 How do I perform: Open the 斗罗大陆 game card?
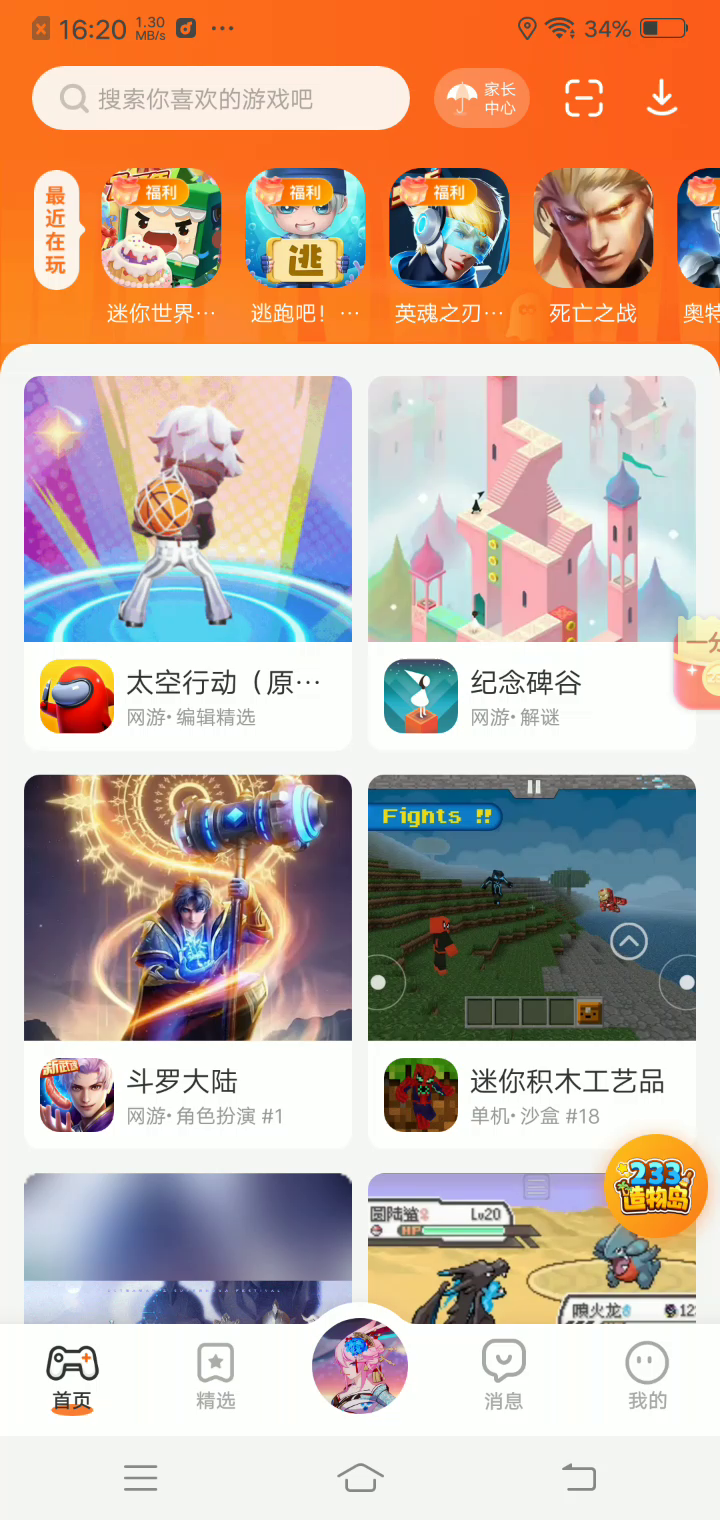188,960
